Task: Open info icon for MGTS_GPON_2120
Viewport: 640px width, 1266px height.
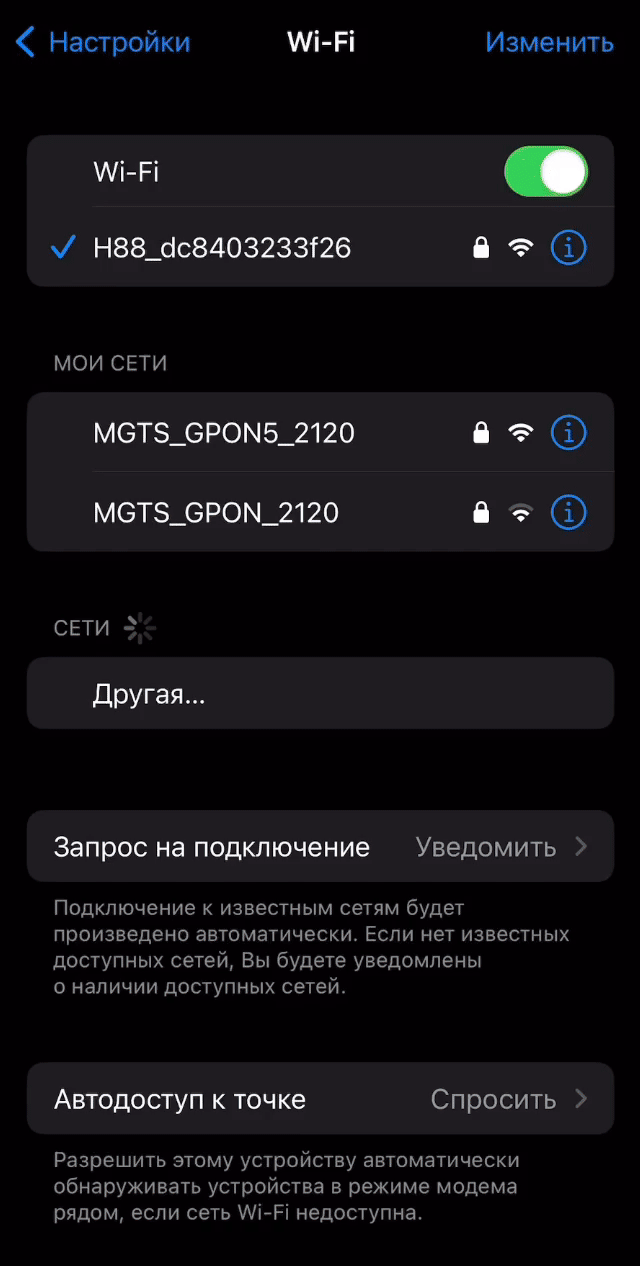Action: point(569,513)
